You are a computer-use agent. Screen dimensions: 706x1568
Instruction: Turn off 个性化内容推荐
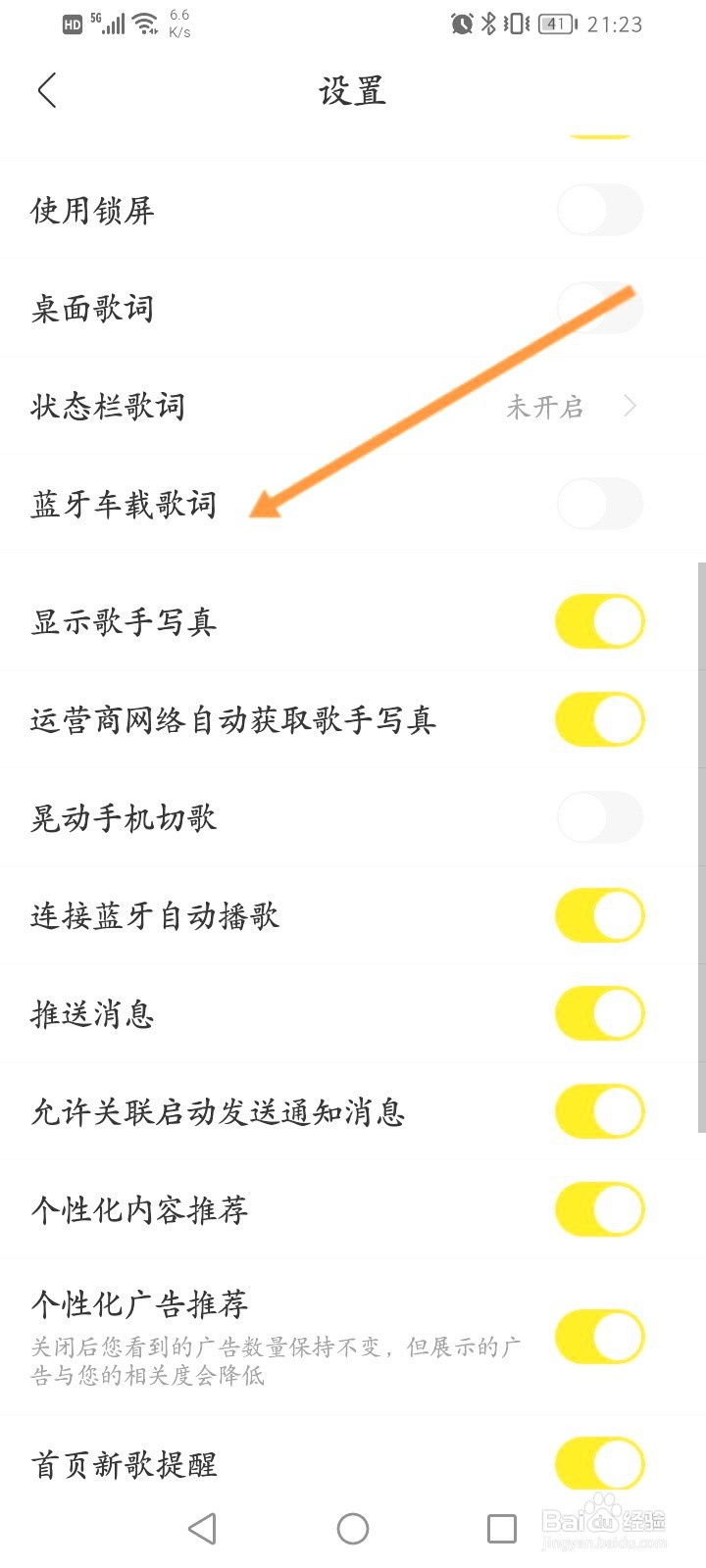pos(599,1210)
